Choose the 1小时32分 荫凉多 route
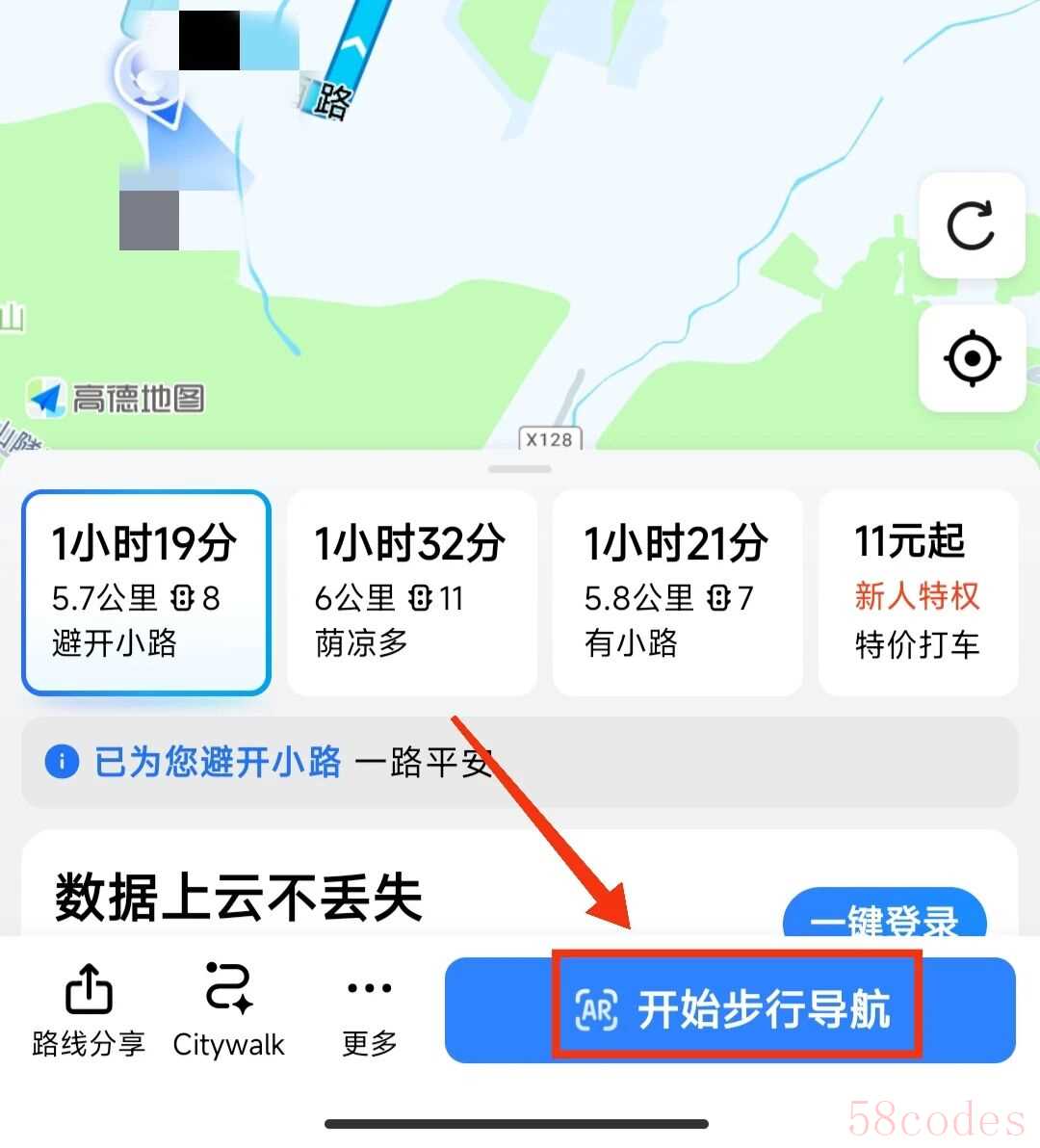Image resolution: width=1040 pixels, height=1148 pixels. point(412,592)
